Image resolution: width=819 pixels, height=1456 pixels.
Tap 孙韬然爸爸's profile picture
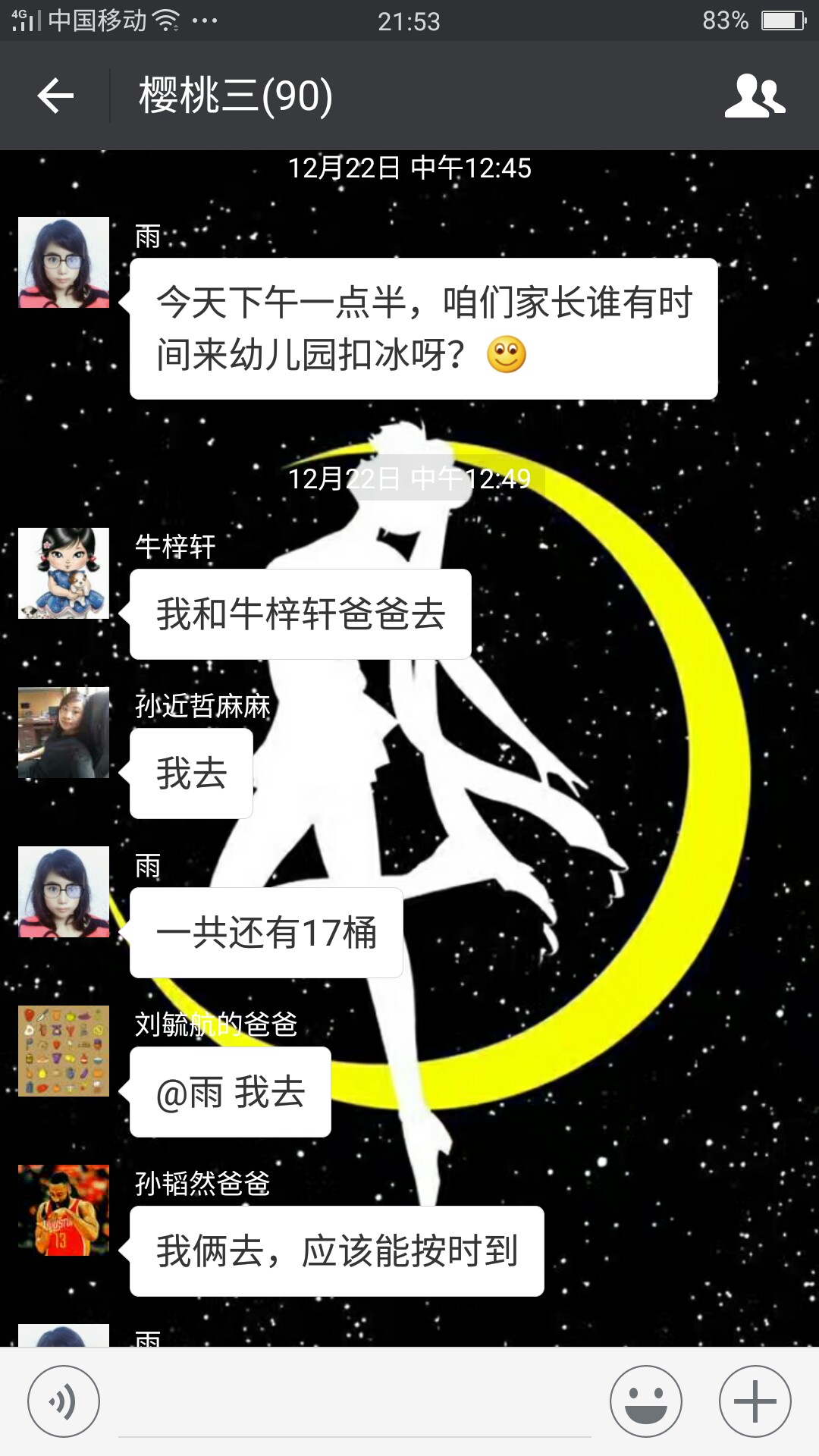(x=64, y=1210)
